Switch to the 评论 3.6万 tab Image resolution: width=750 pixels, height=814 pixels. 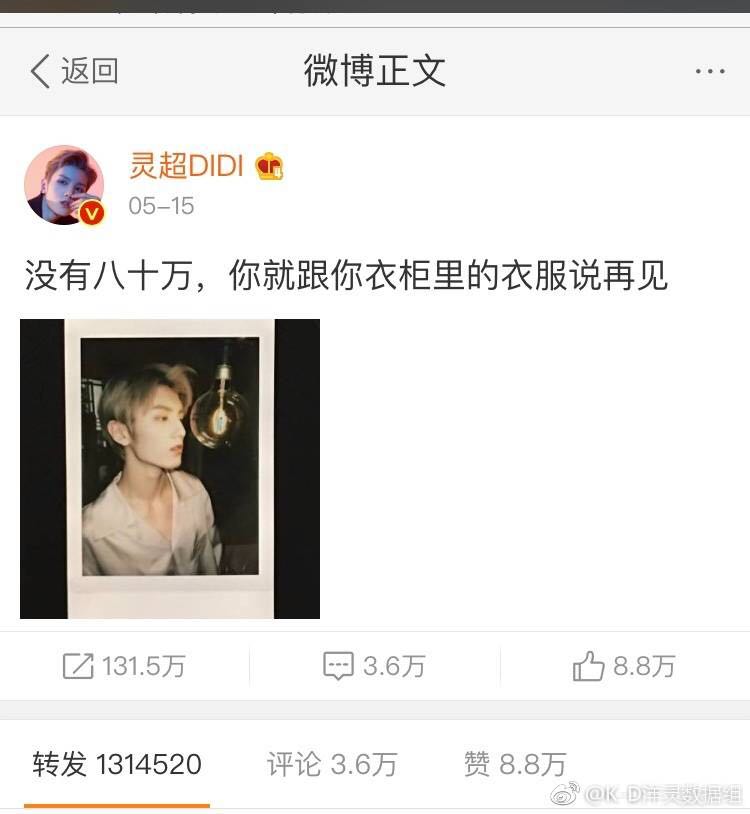(x=331, y=765)
